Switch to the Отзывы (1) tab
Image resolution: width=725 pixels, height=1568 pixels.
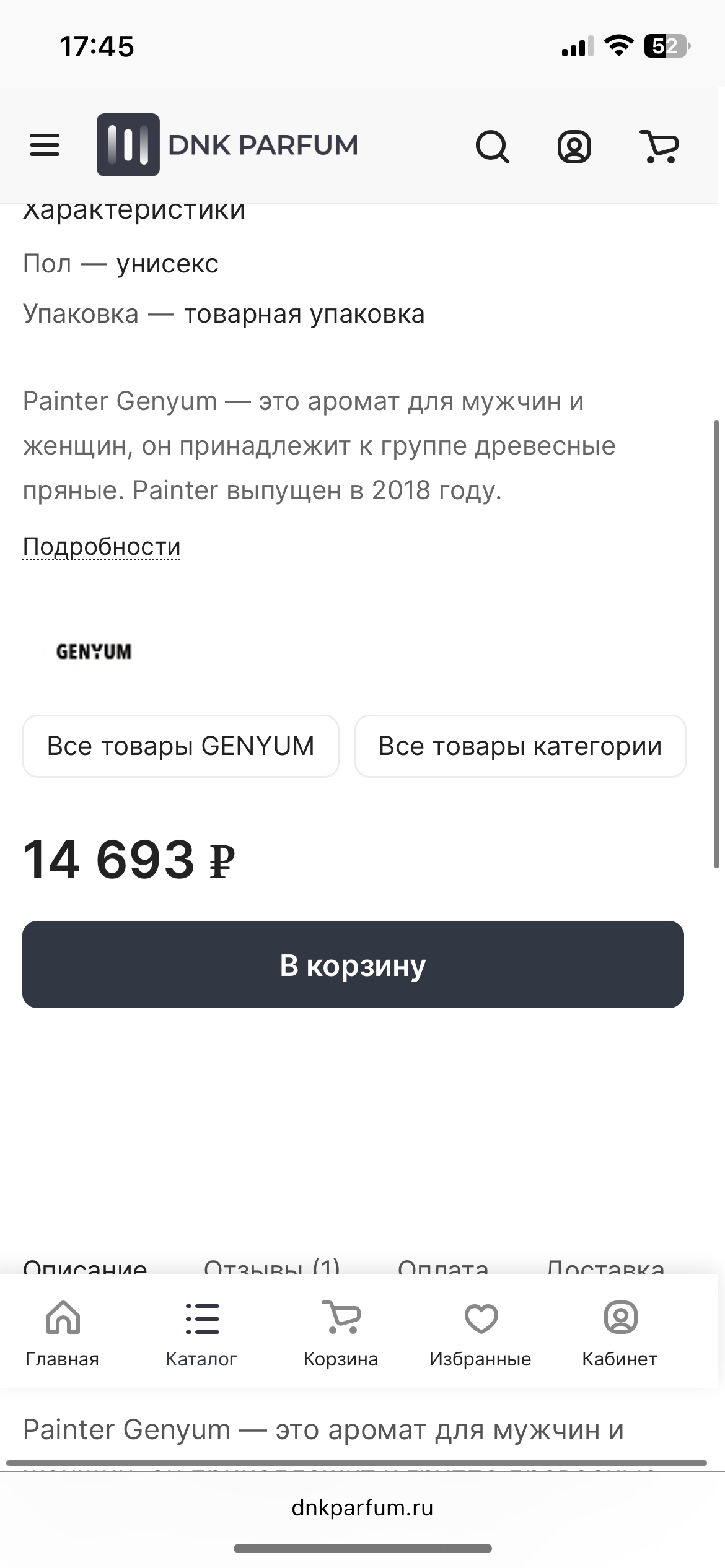coord(272,1266)
